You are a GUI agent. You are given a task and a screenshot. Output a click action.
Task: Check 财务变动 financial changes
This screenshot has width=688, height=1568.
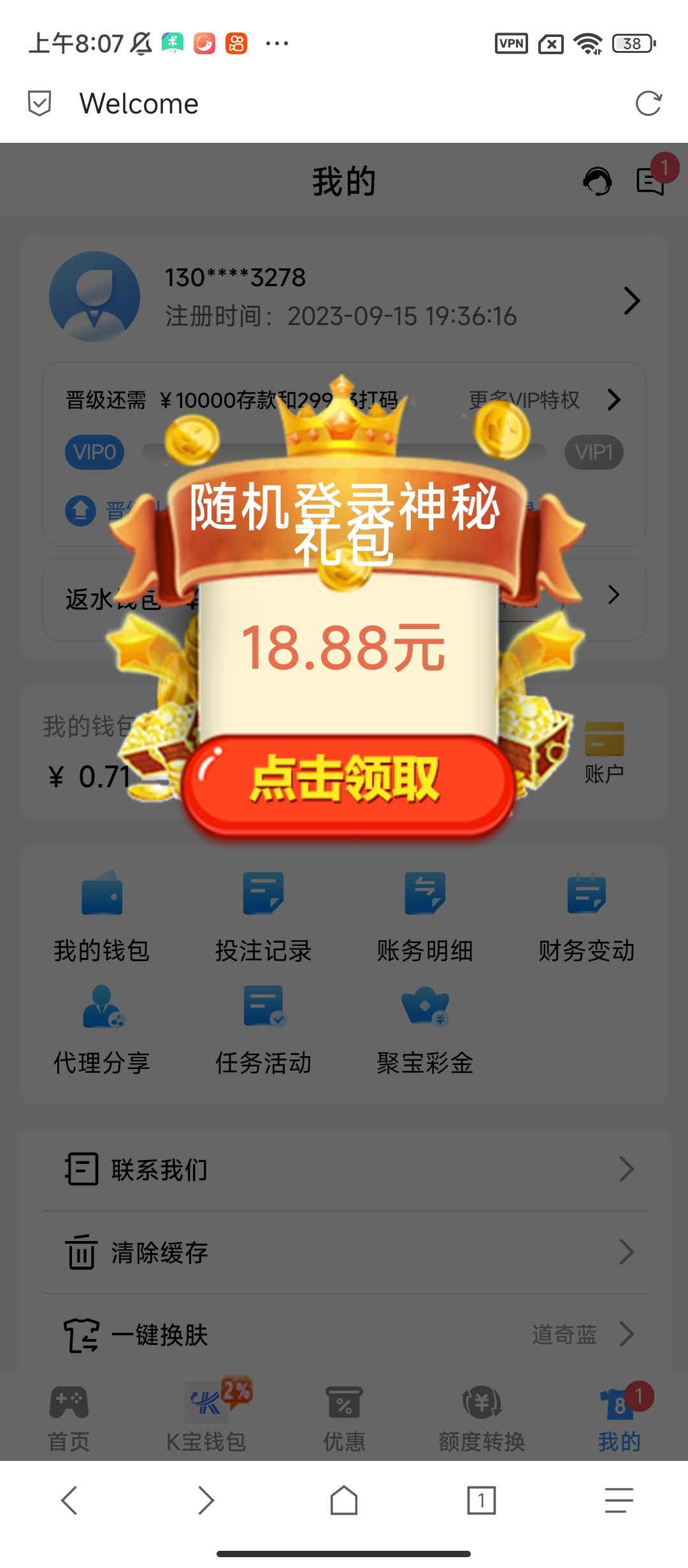tap(586, 915)
